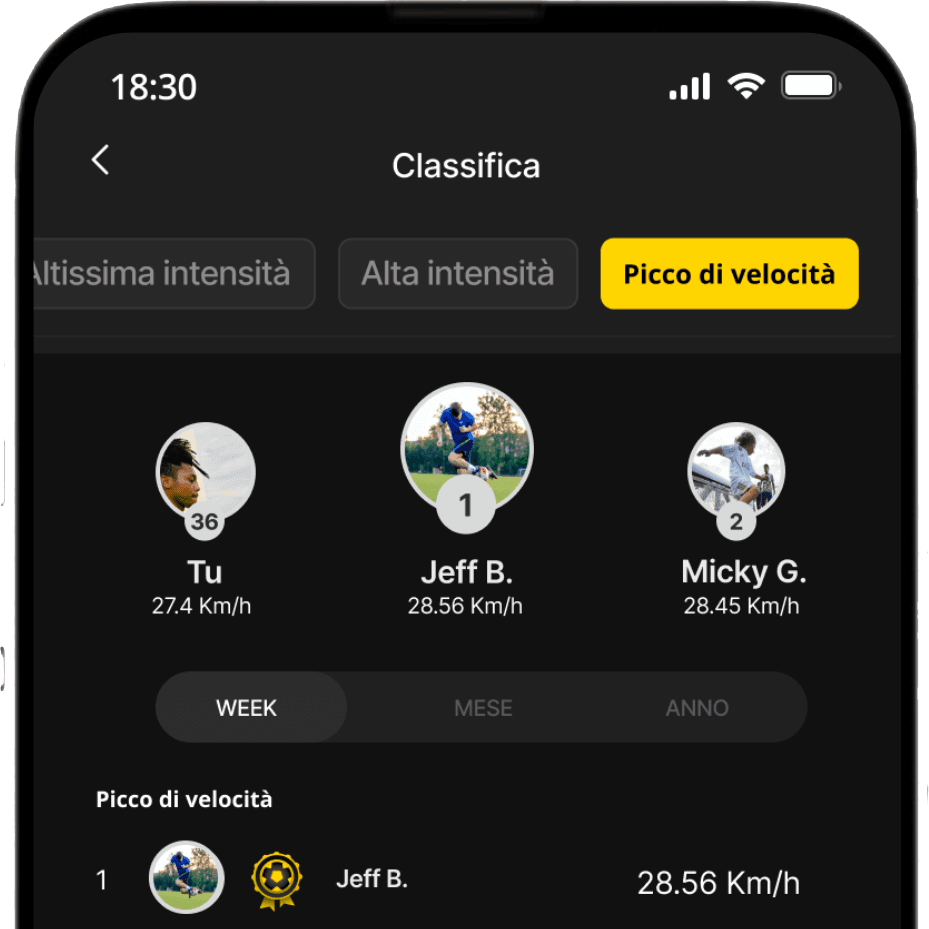The image size is (929, 929).
Task: Tap the Picco di velocità chip
Action: click(x=729, y=273)
